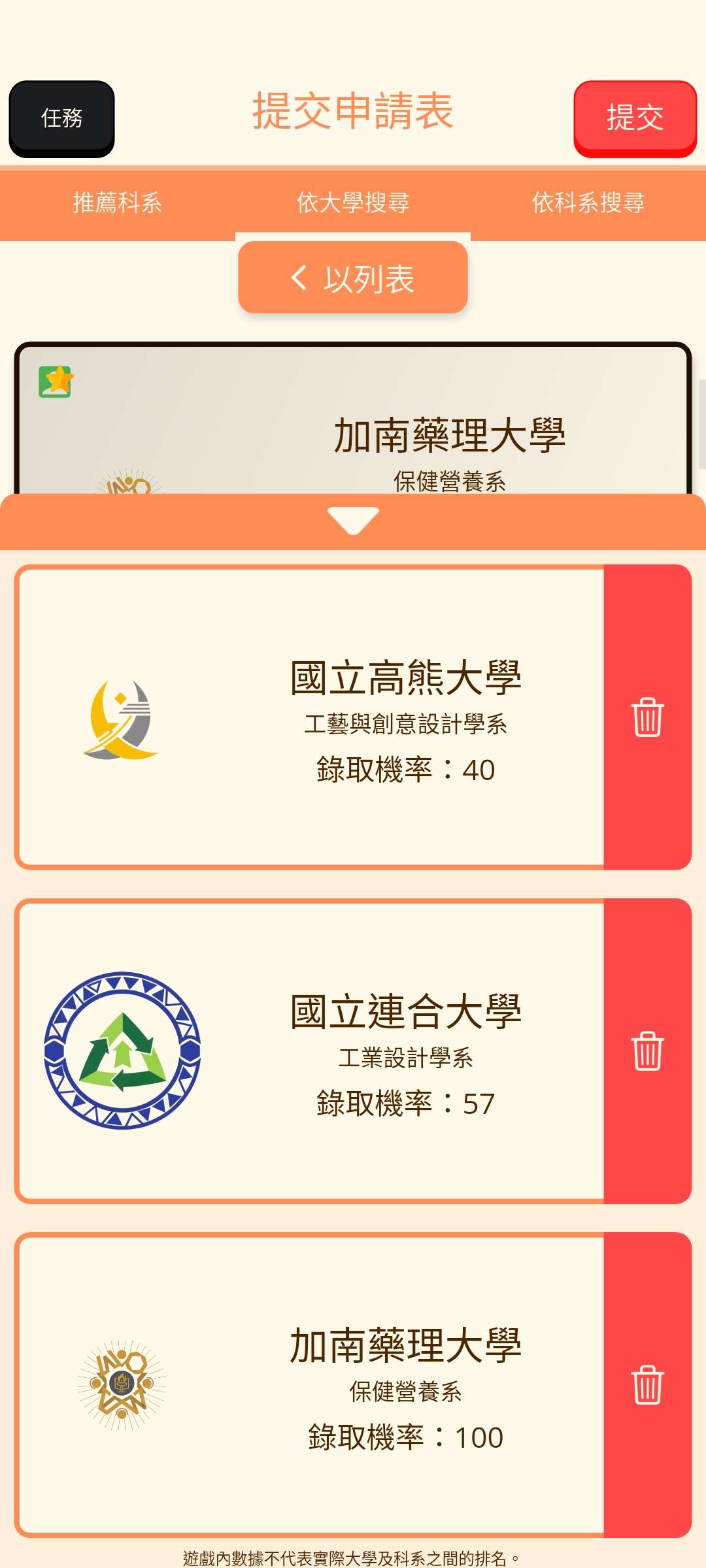The width and height of the screenshot is (706, 1568).
Task: Switch to the 依大學搜尋 tab
Action: tap(353, 203)
